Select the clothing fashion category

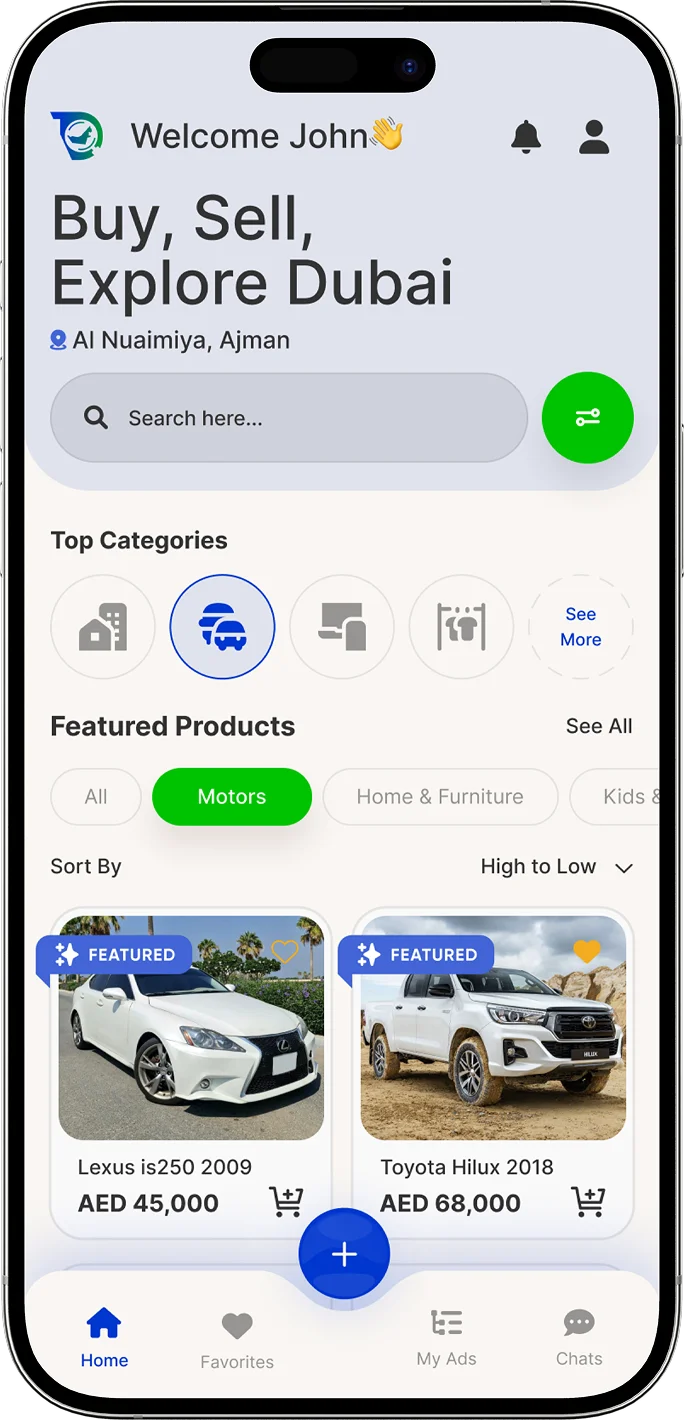pos(461,627)
